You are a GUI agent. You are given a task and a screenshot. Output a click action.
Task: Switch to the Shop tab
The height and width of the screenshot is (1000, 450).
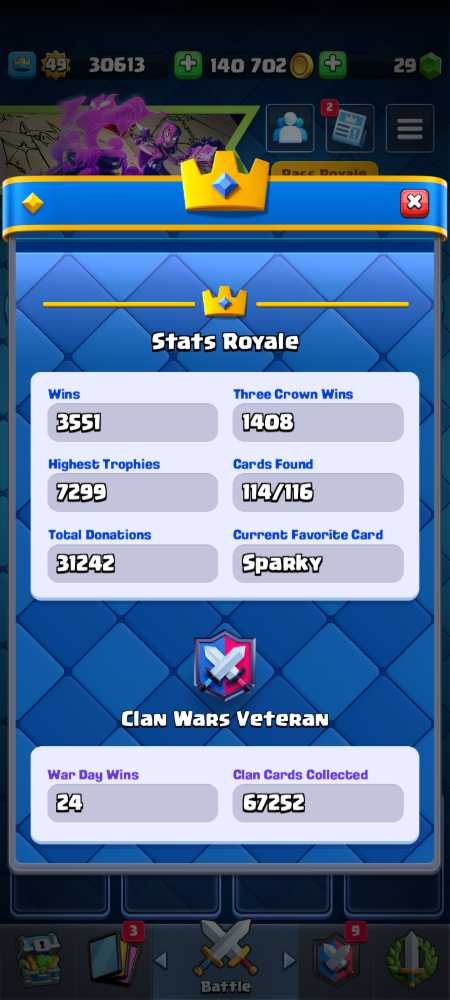click(38, 960)
